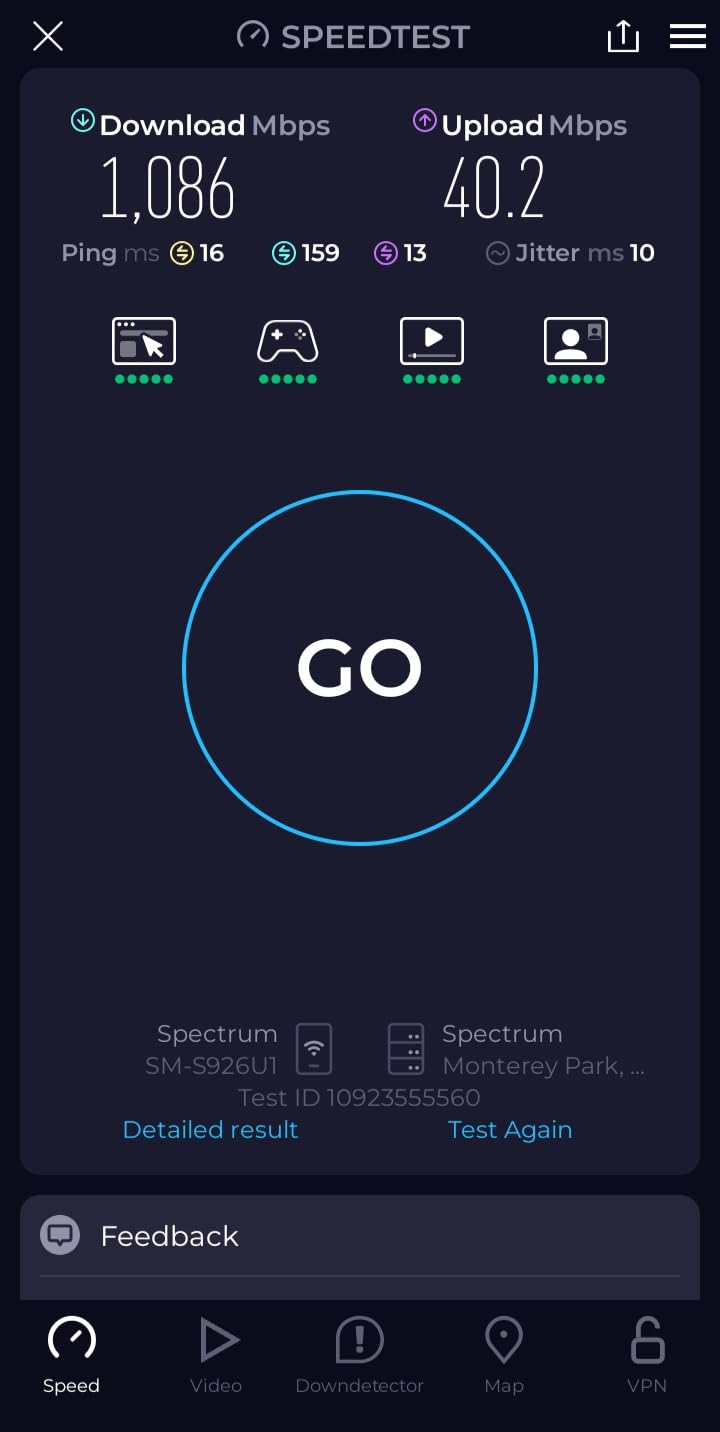The image size is (720, 1432).
Task: Check the Jitter ms reading
Action: pyautogui.click(x=570, y=253)
